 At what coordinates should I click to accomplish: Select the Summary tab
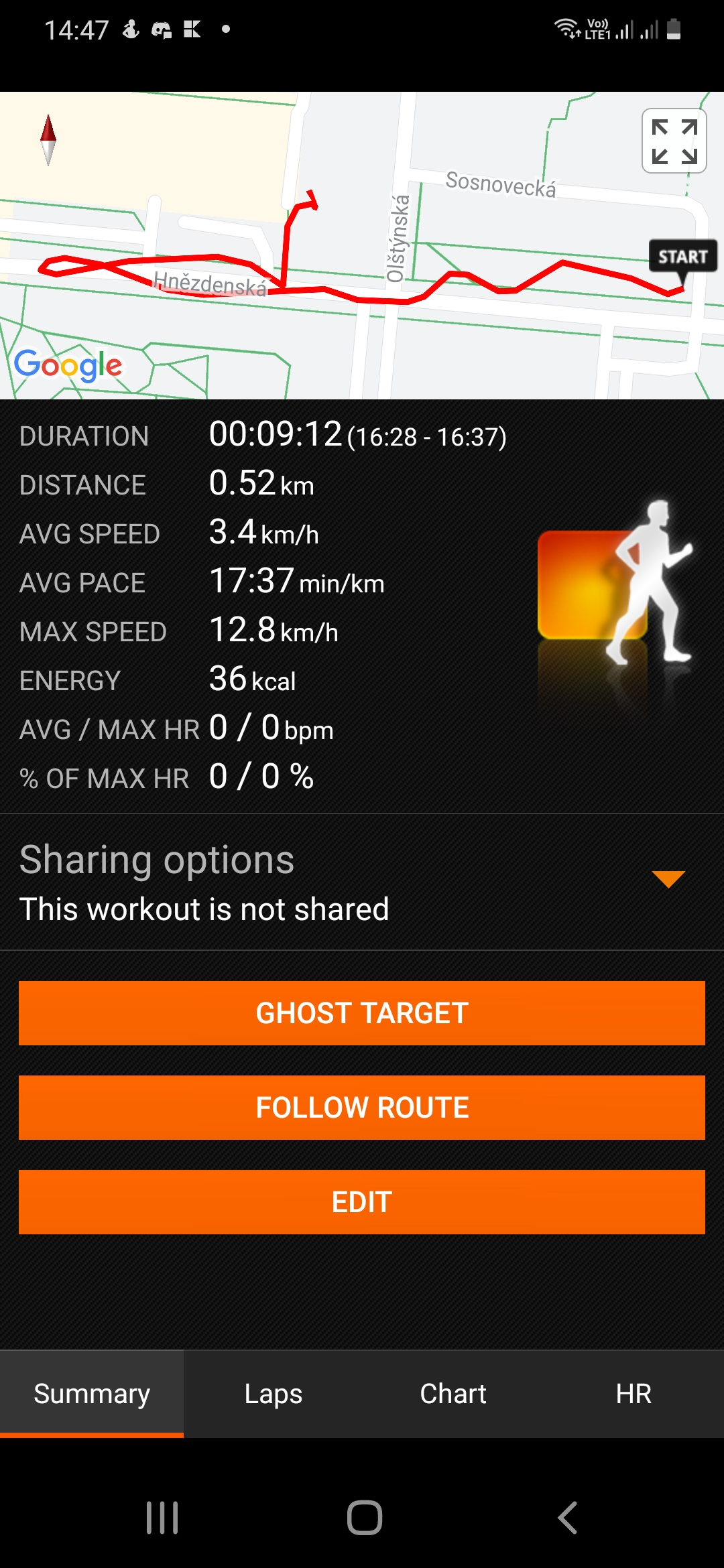coord(92,1394)
